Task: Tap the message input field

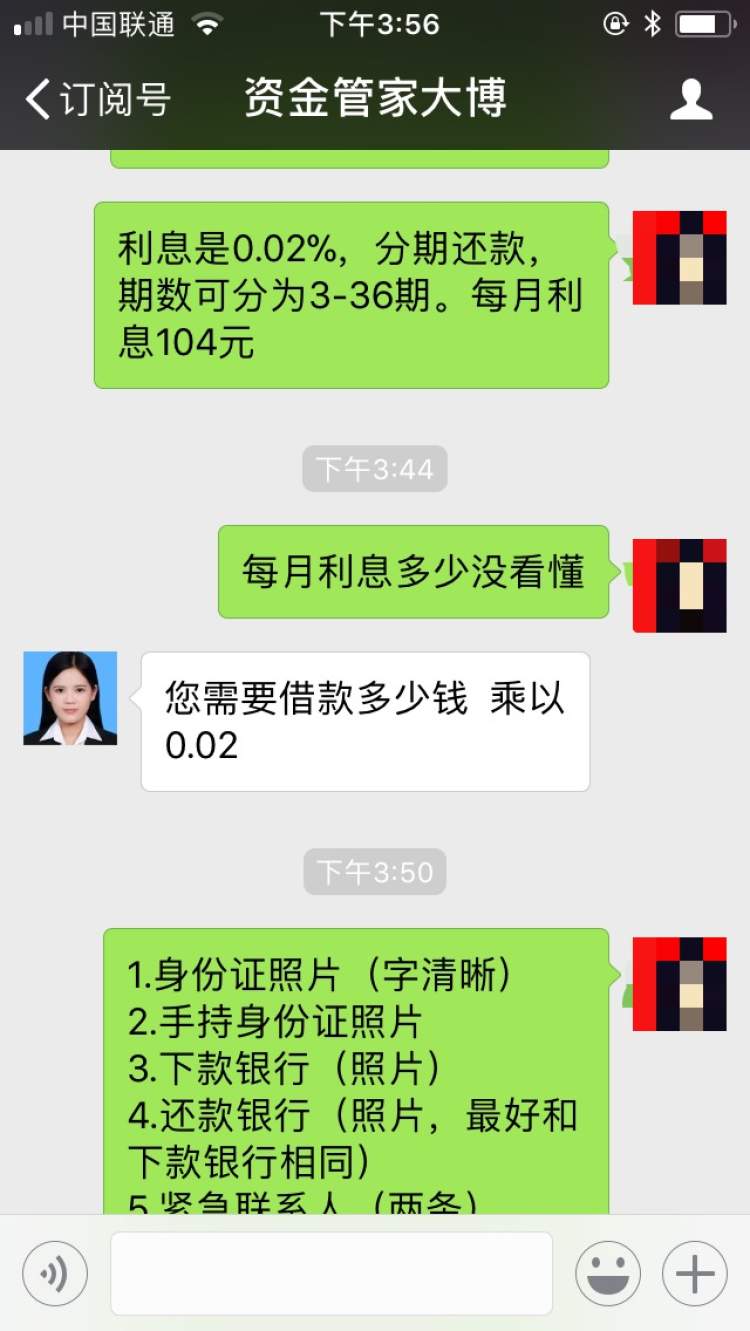Action: point(331,1273)
